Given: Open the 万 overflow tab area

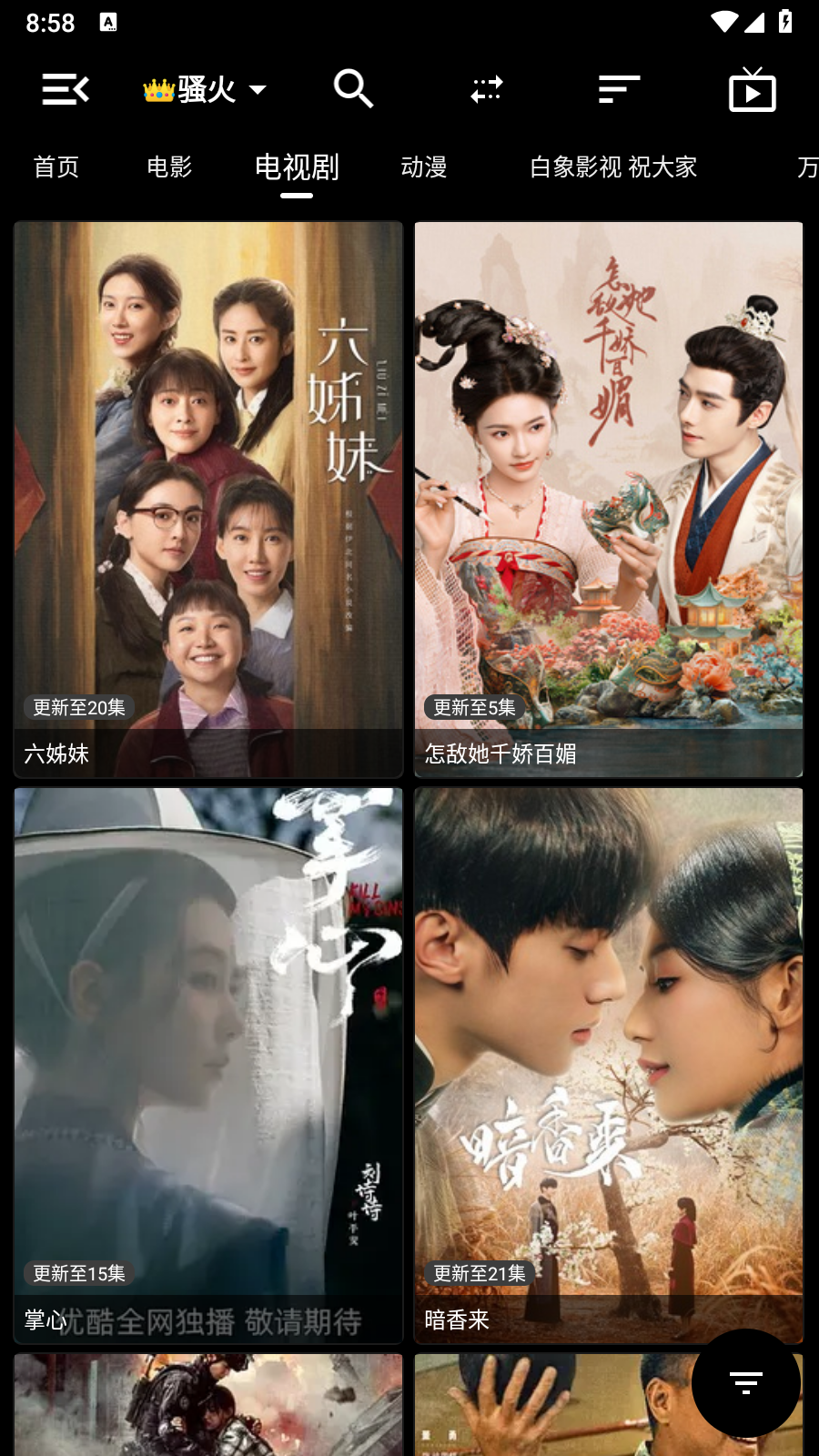Looking at the screenshot, I should [x=804, y=167].
